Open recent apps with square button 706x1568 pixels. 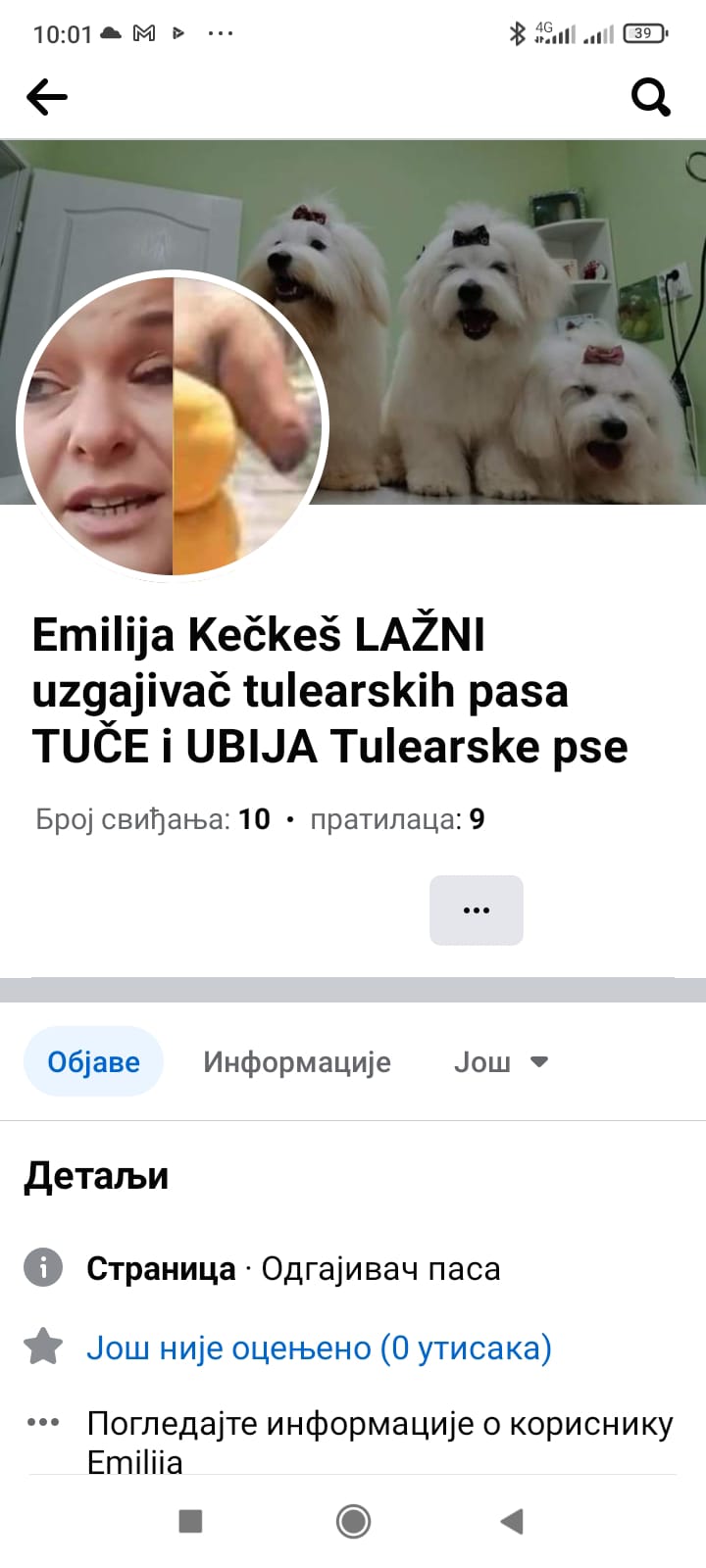click(190, 1521)
